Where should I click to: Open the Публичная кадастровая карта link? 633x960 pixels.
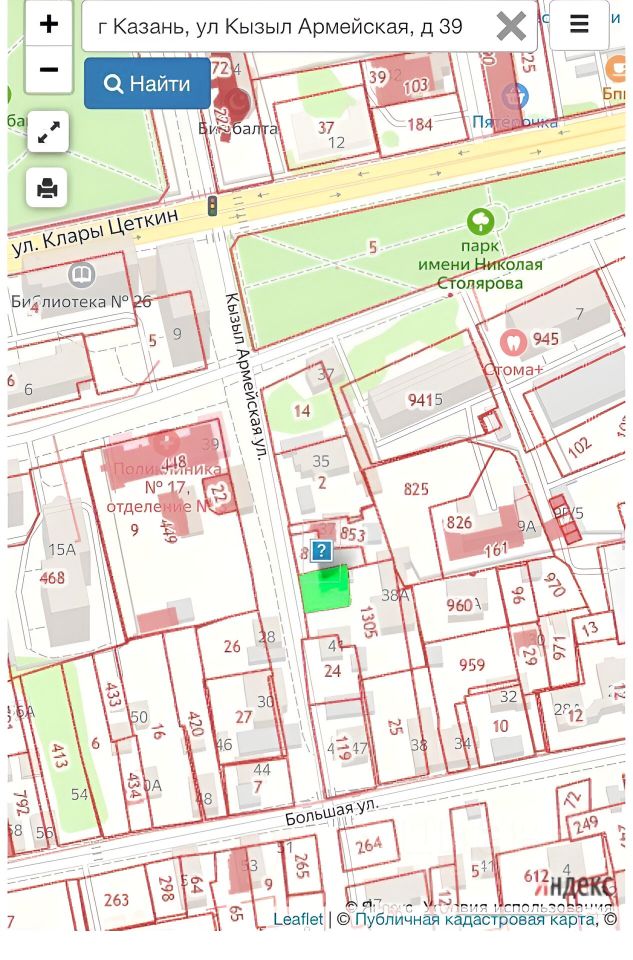click(x=475, y=919)
